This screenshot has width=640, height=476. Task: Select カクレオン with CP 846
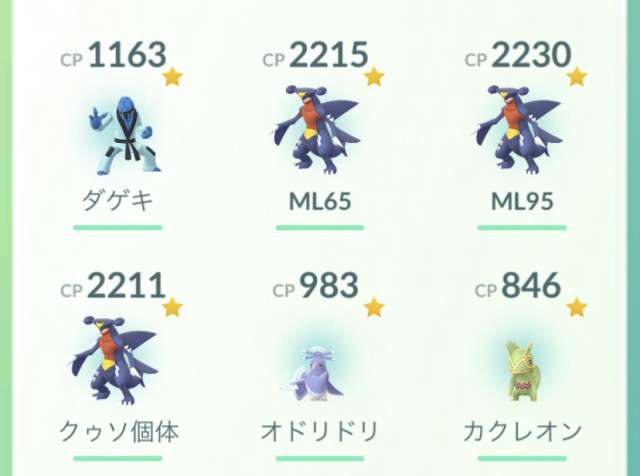point(521,370)
